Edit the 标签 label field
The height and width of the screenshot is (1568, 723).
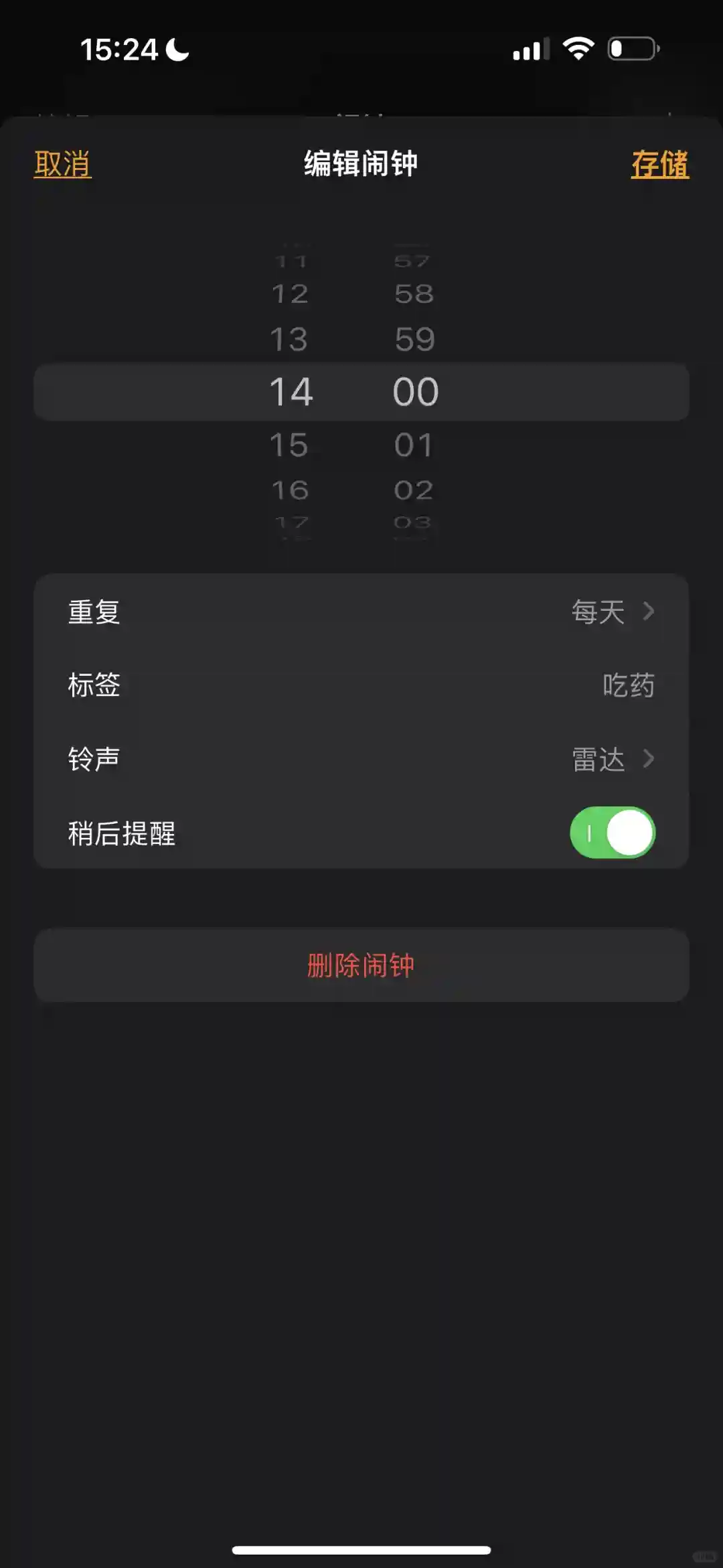tap(361, 685)
